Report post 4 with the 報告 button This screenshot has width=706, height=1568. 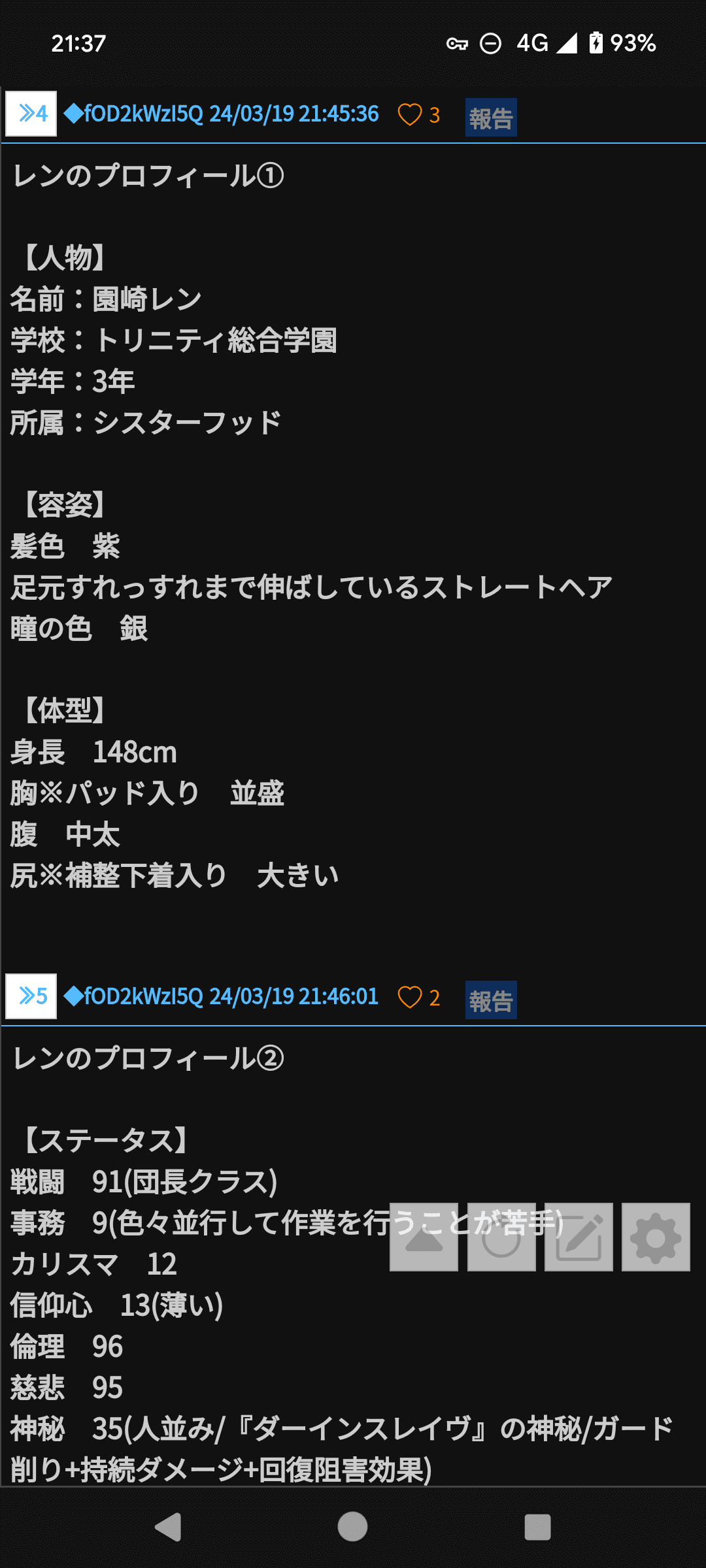click(x=491, y=118)
